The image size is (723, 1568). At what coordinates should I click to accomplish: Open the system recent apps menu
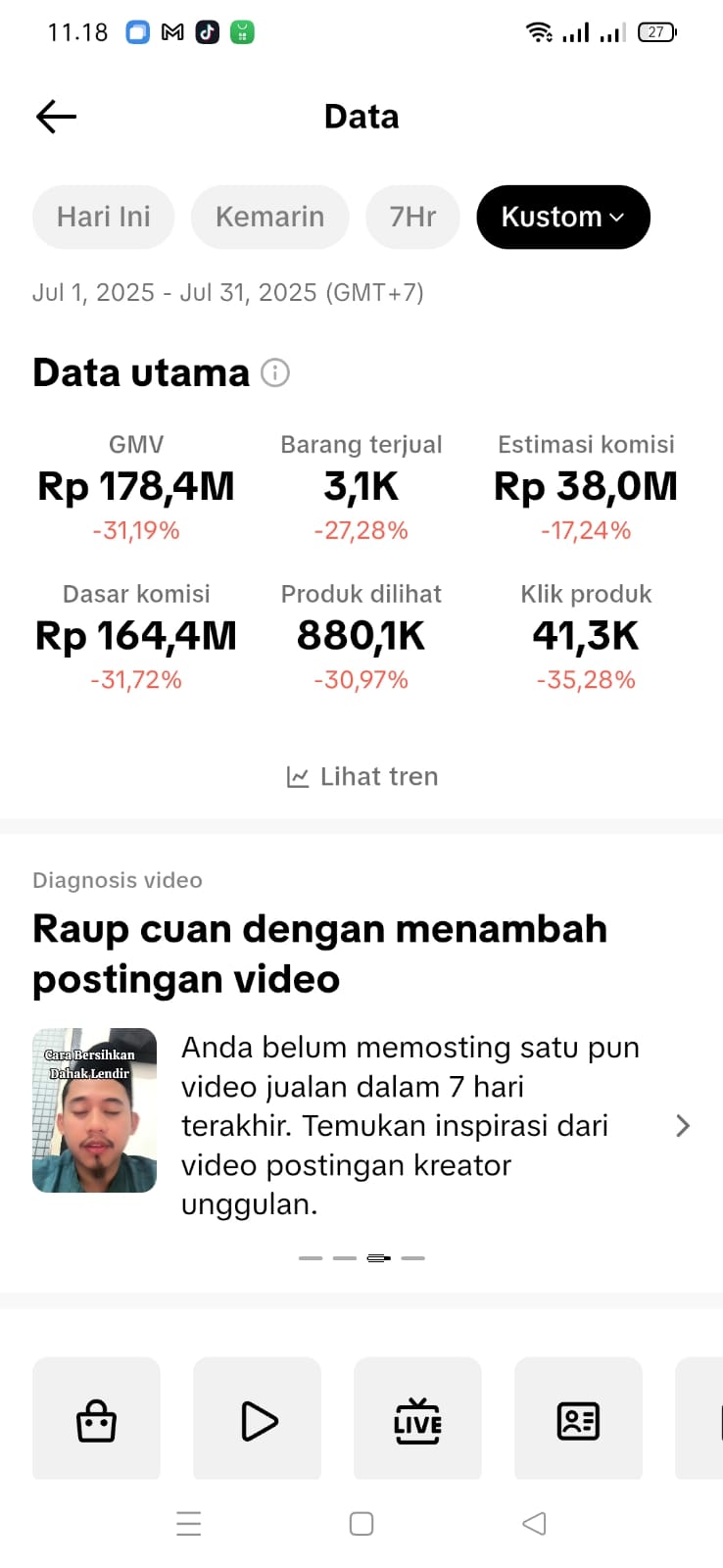(189, 1524)
